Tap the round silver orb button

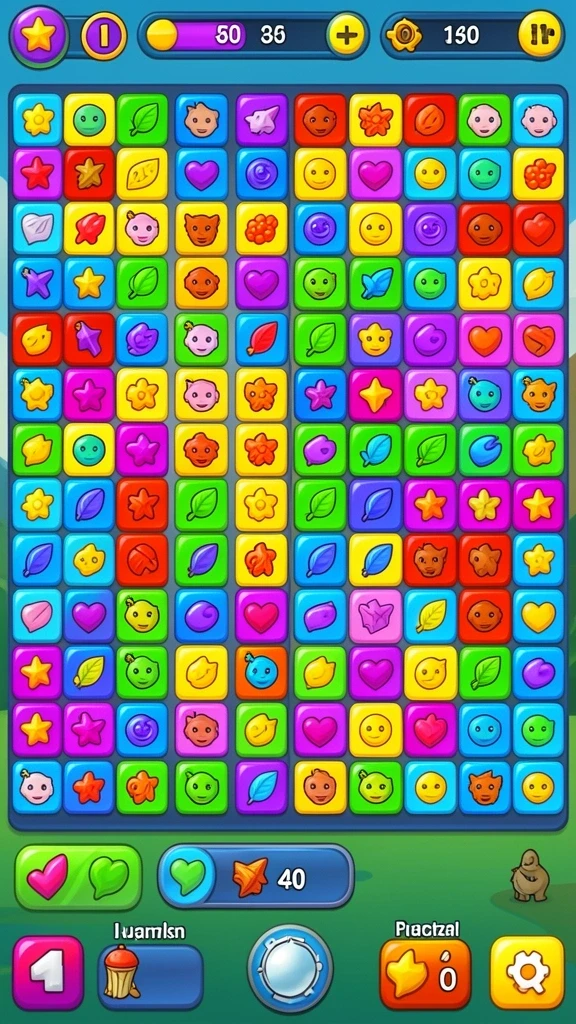tap(290, 968)
